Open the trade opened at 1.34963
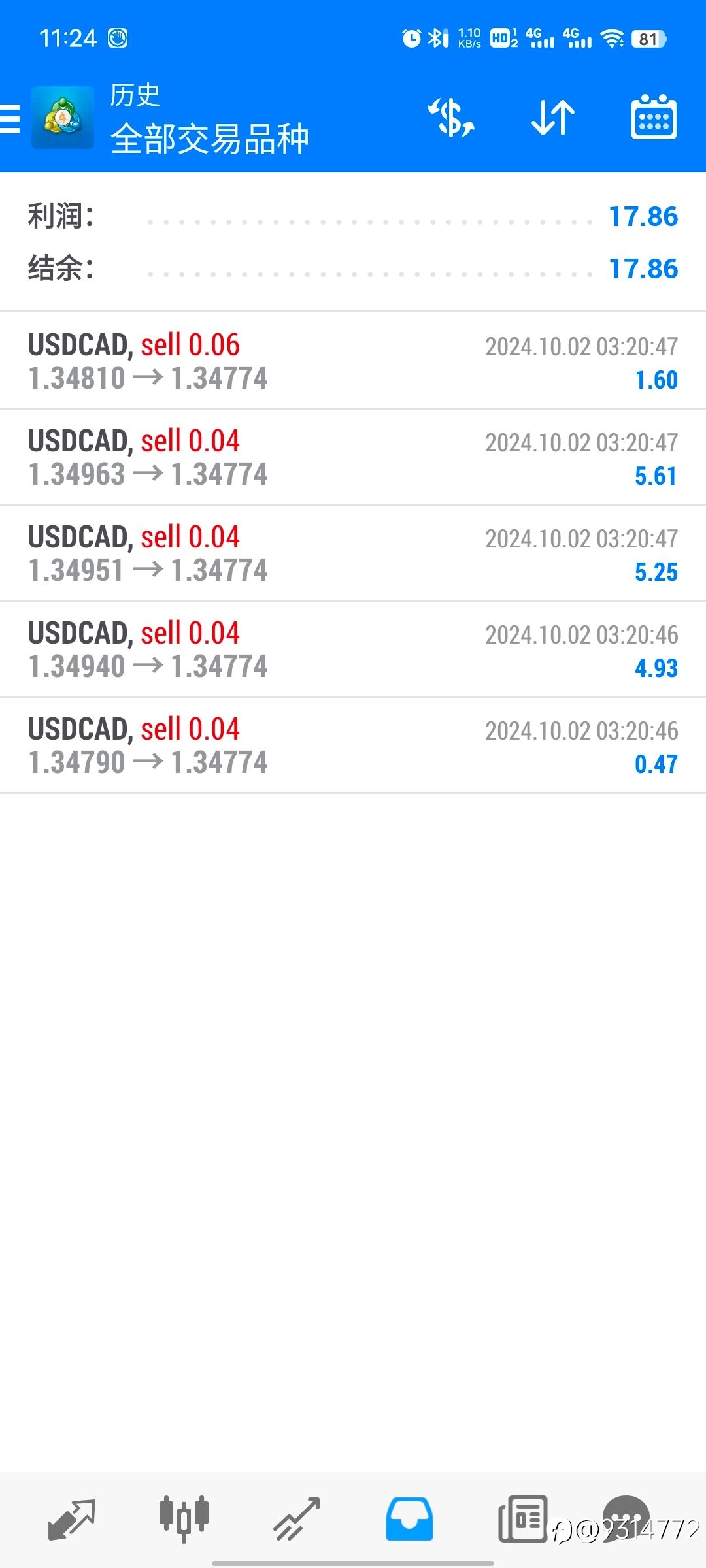 (x=353, y=457)
